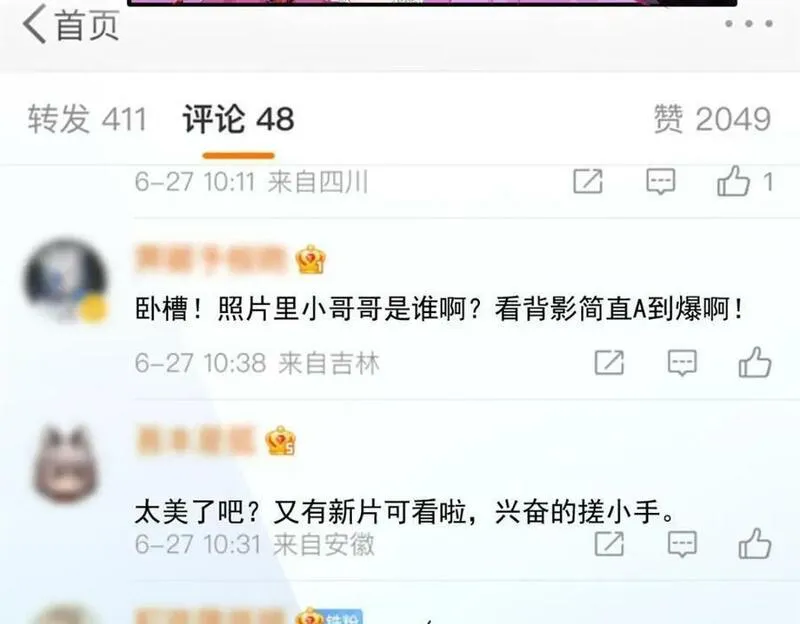Go back to 首页
Screen dimensions: 800x624
coord(71,24)
